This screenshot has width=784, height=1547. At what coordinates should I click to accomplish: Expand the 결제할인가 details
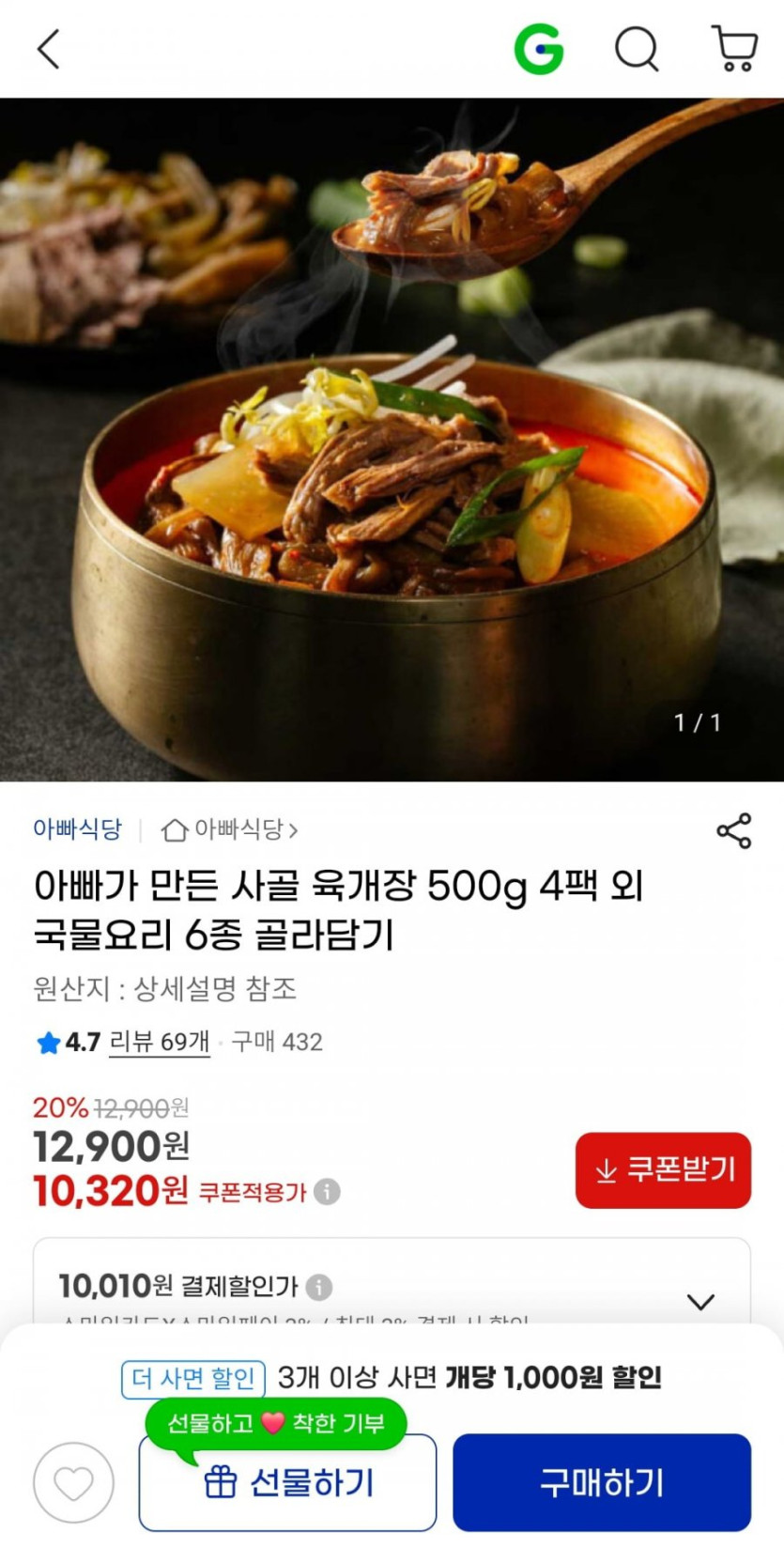click(700, 1302)
